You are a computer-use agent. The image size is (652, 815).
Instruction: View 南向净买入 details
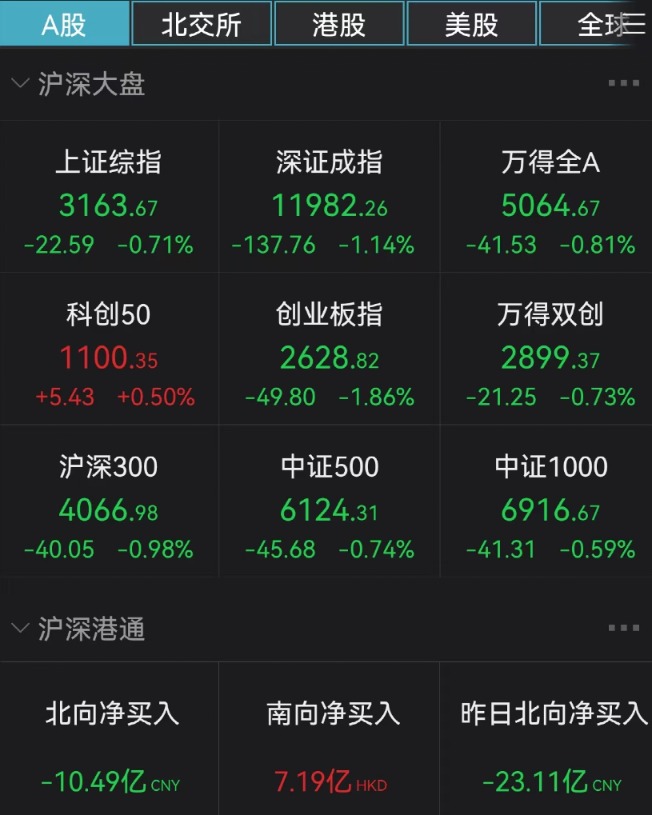(331, 745)
